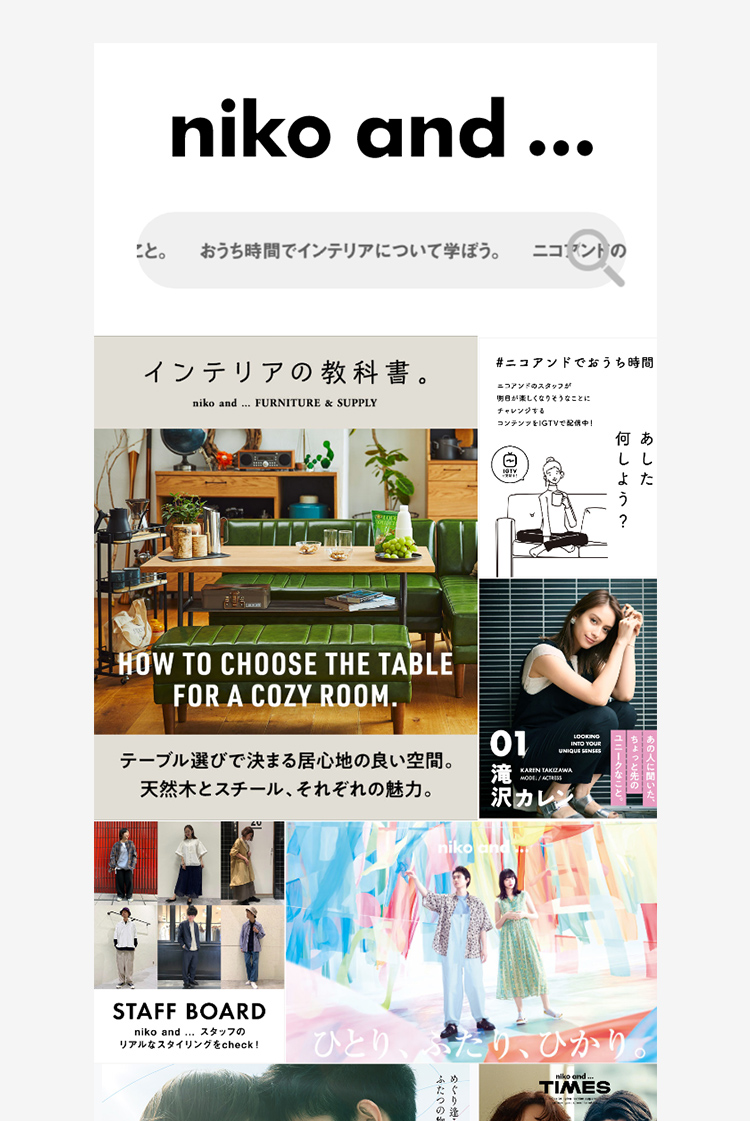
Task: Open niko and ... TIMES tile
Action: tap(567, 1092)
